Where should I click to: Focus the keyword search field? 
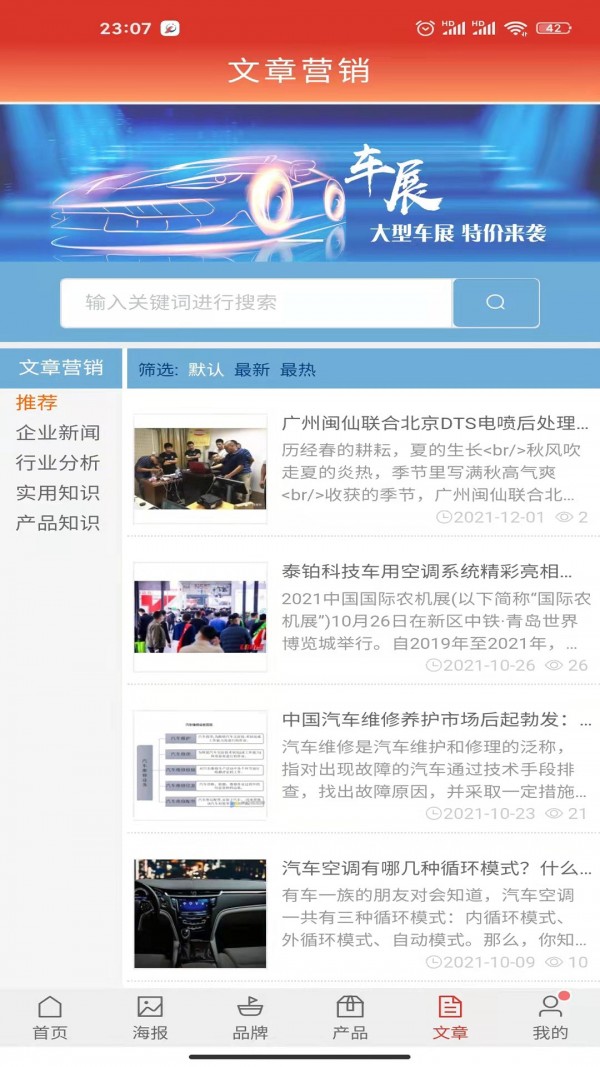[256, 303]
